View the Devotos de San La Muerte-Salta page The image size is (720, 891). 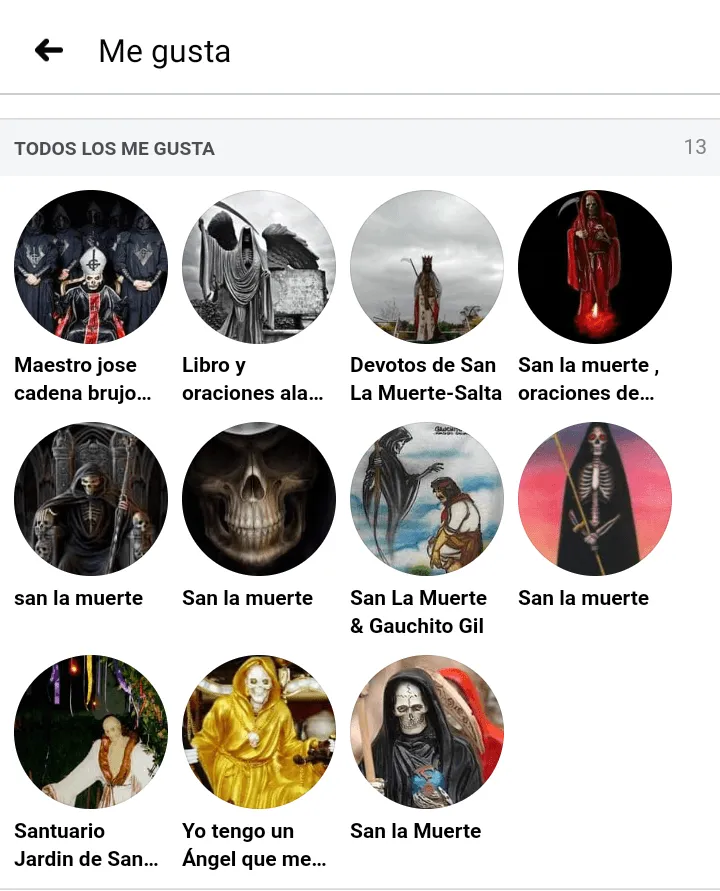(x=427, y=267)
